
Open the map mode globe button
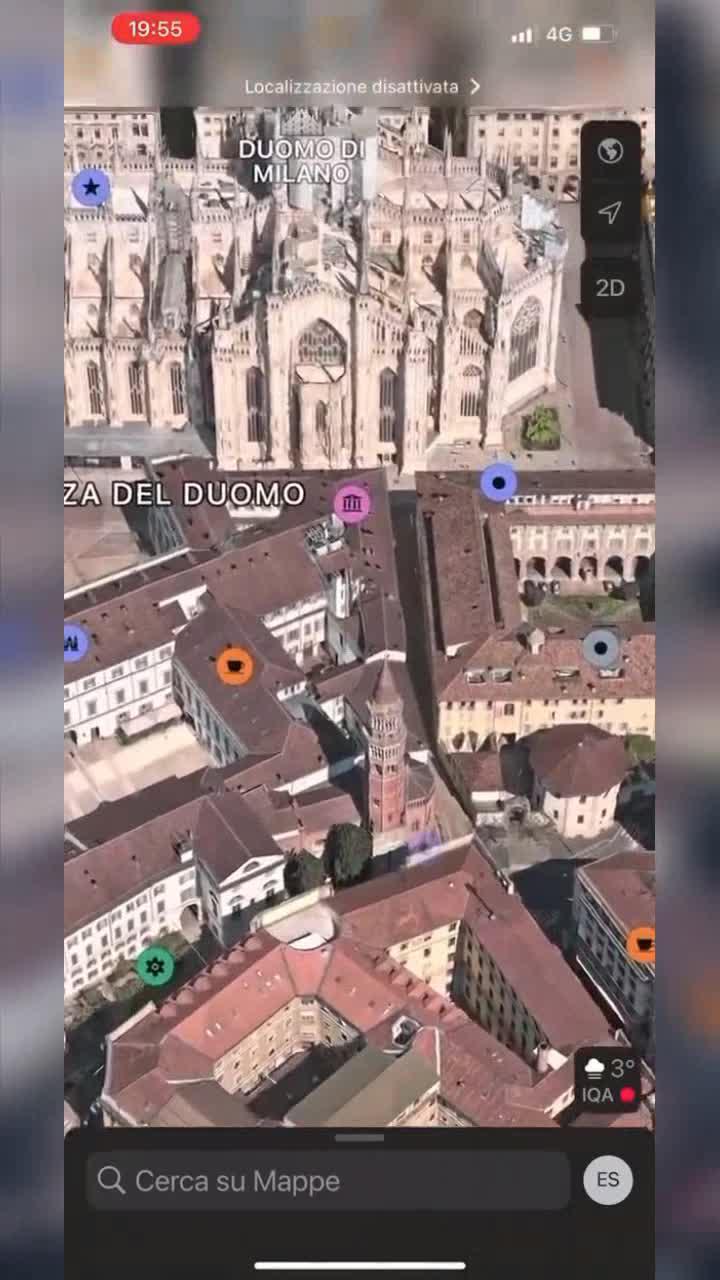pyautogui.click(x=610, y=152)
